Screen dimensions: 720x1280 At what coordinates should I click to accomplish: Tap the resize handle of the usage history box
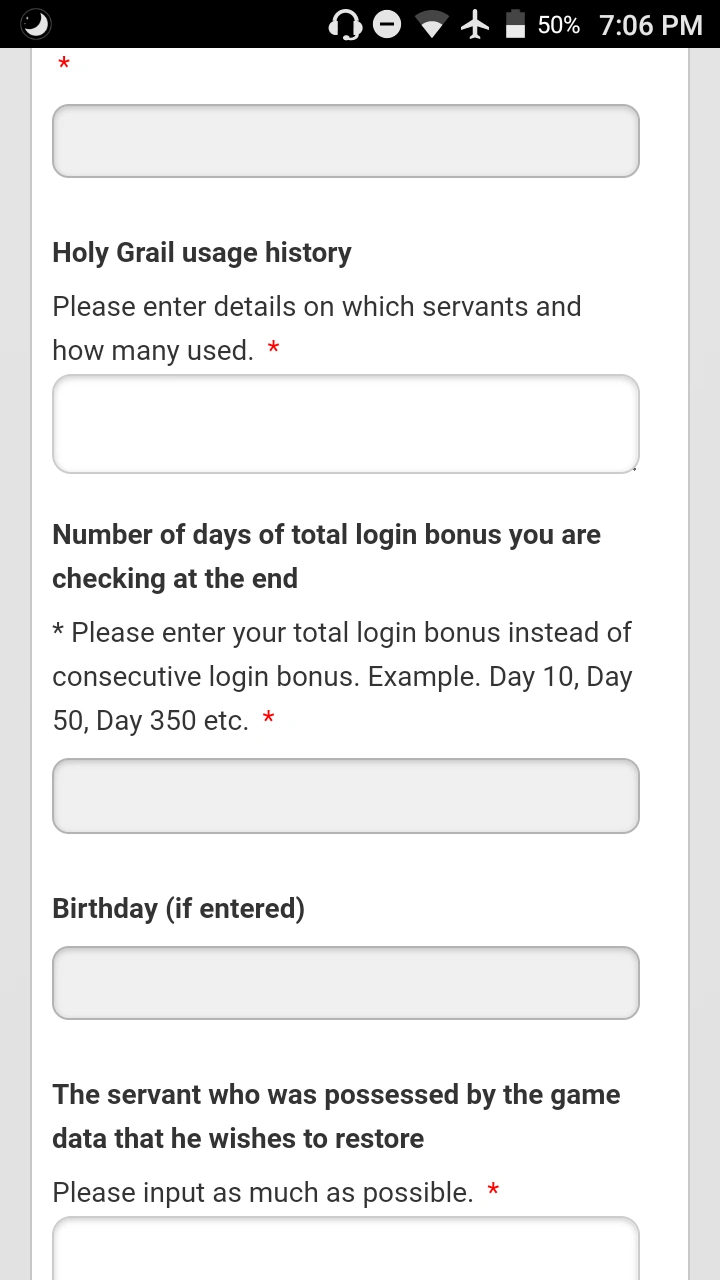[633, 466]
